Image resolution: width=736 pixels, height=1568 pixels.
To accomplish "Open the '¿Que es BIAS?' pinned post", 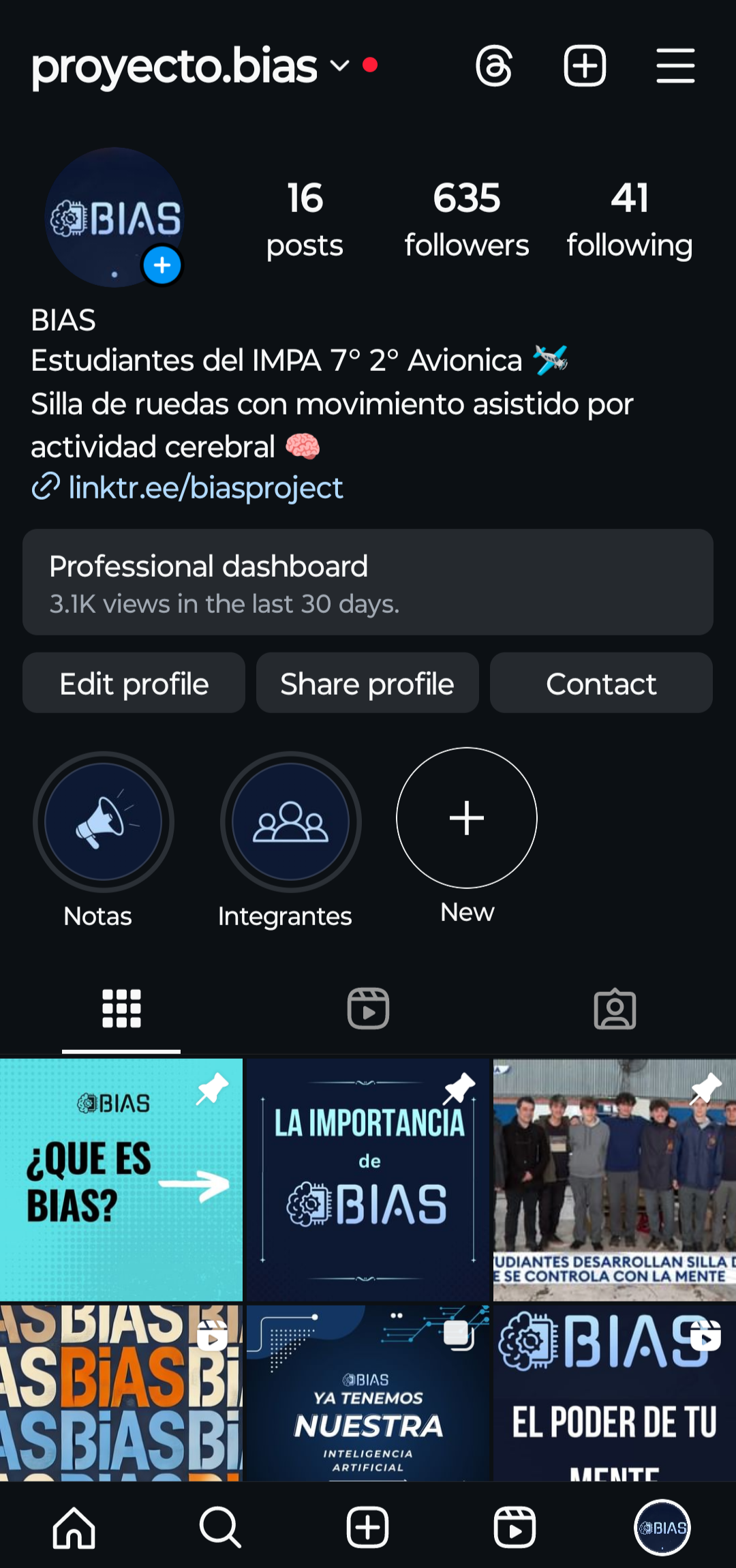I will click(121, 1179).
